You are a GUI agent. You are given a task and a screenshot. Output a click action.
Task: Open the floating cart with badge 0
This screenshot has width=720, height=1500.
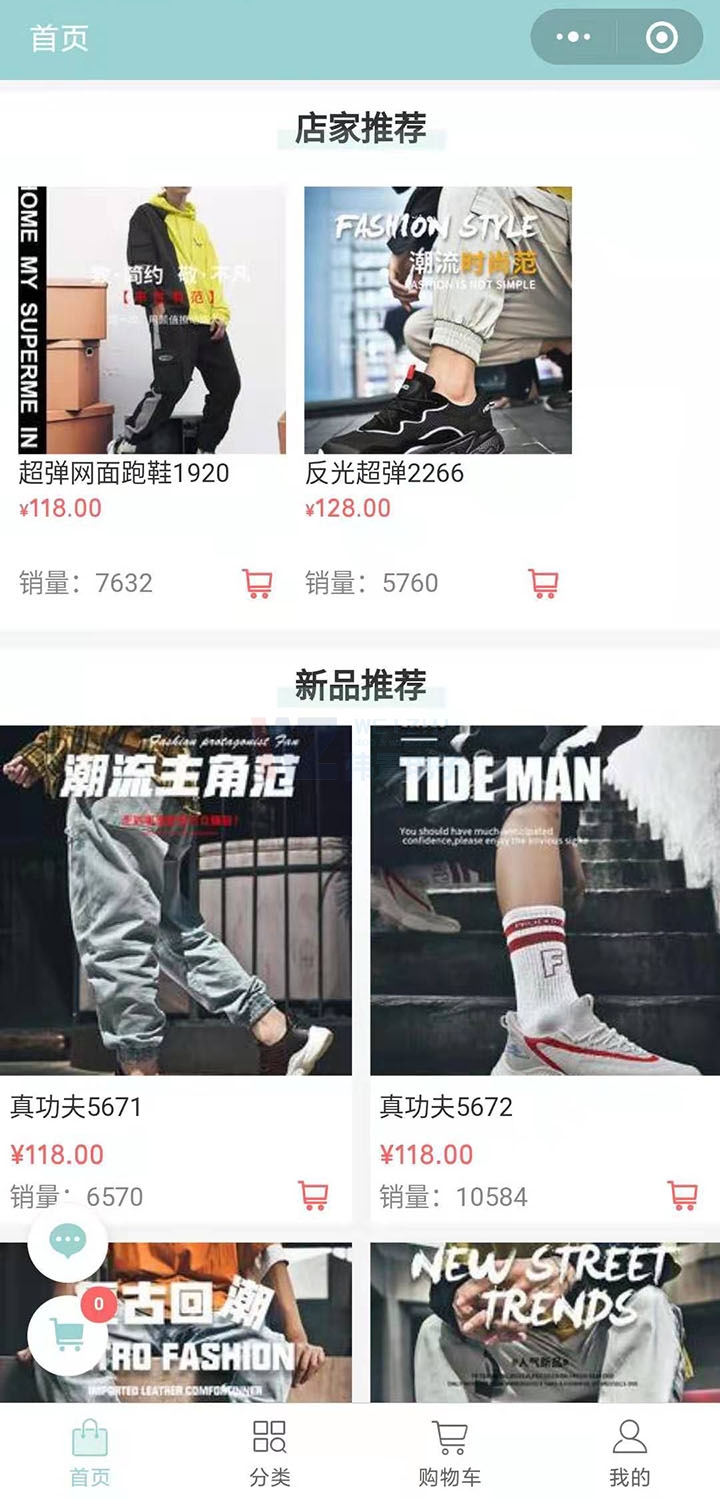pyautogui.click(x=68, y=1335)
